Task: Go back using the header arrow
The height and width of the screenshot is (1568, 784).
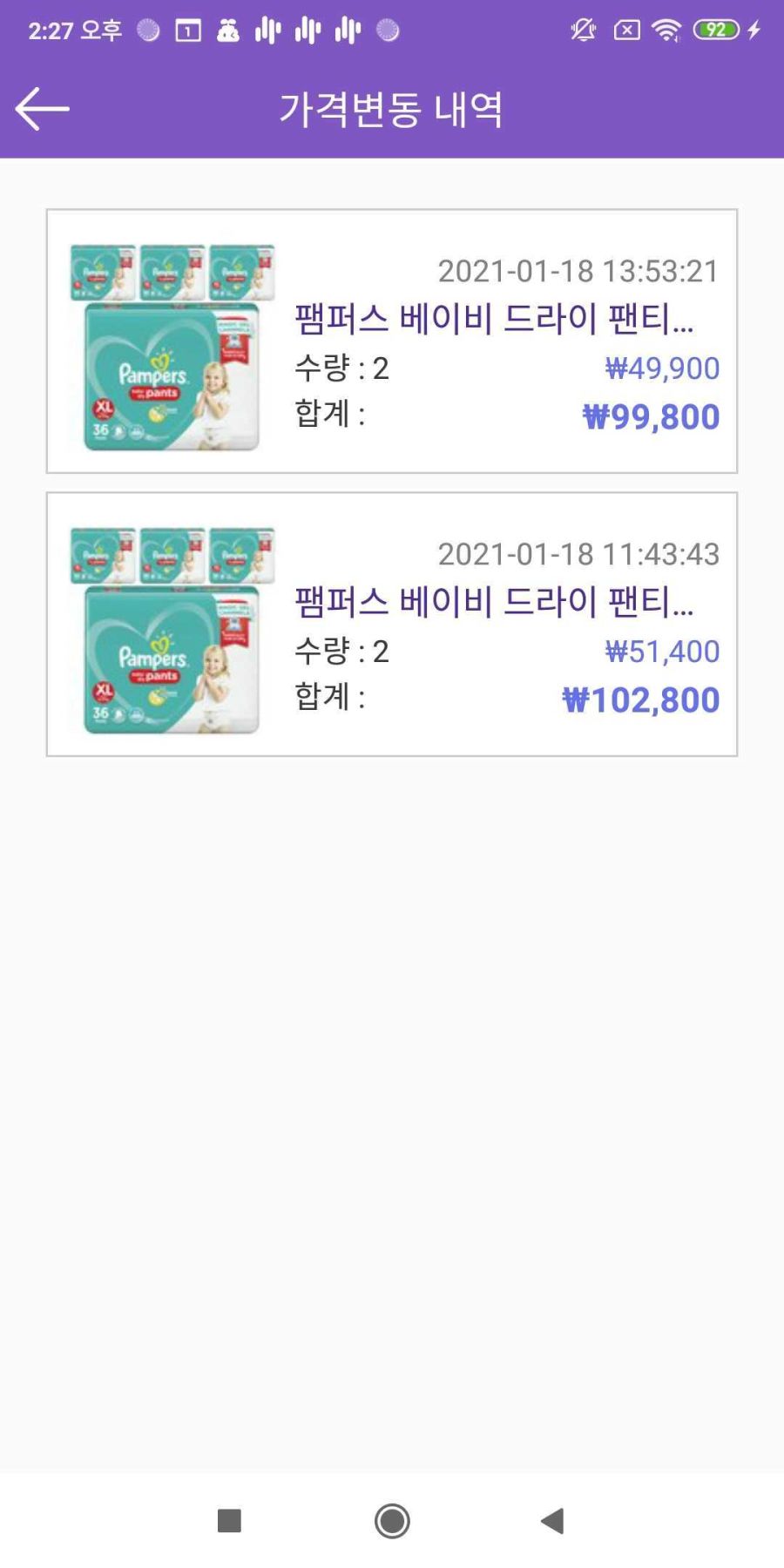Action: 42,109
